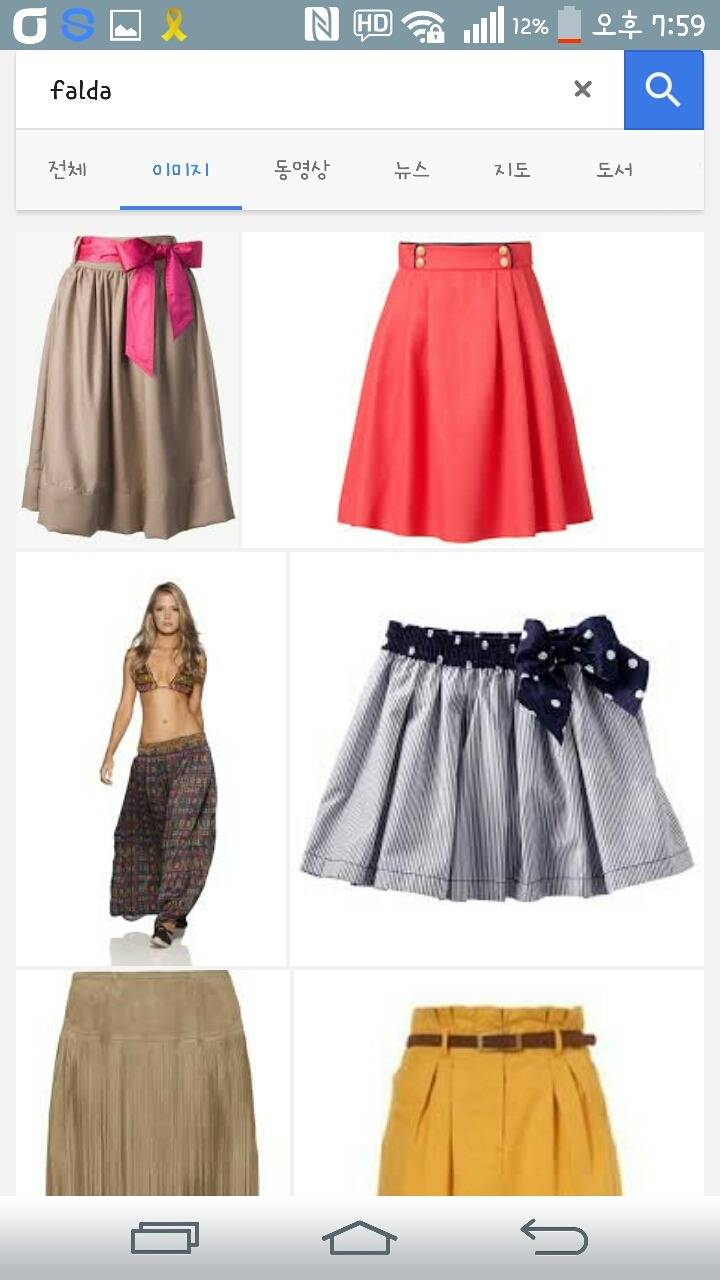The height and width of the screenshot is (1280, 720).
Task: Open the 도서 tab
Action: (x=615, y=169)
